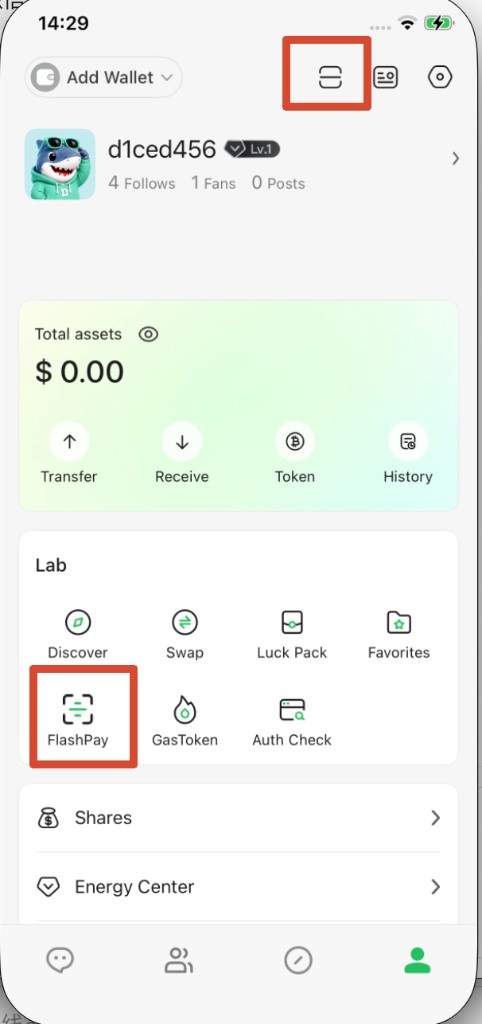Open the card icon in the top bar

click(385, 77)
